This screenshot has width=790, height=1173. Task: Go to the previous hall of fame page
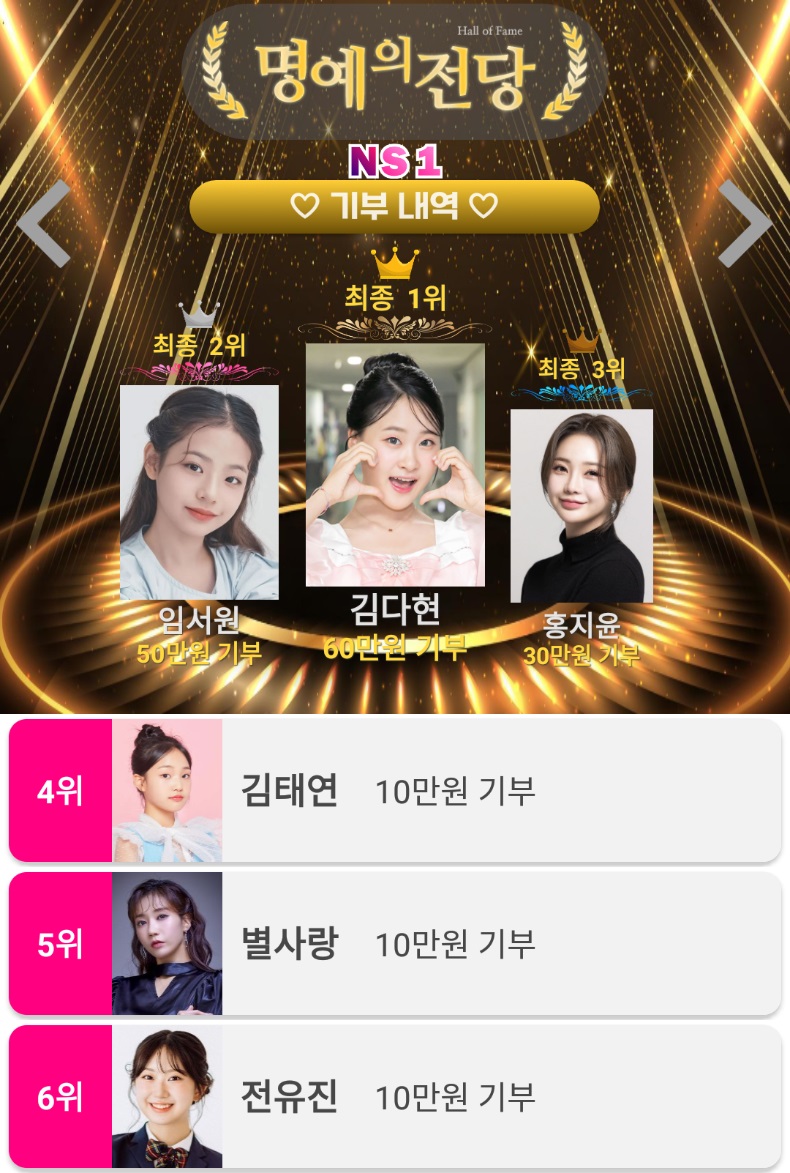coord(44,223)
